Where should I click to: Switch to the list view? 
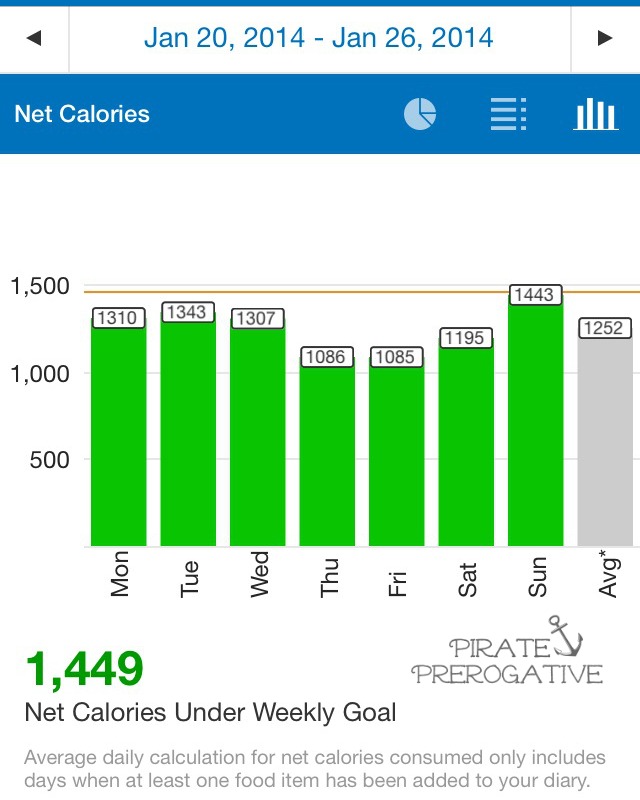(508, 114)
